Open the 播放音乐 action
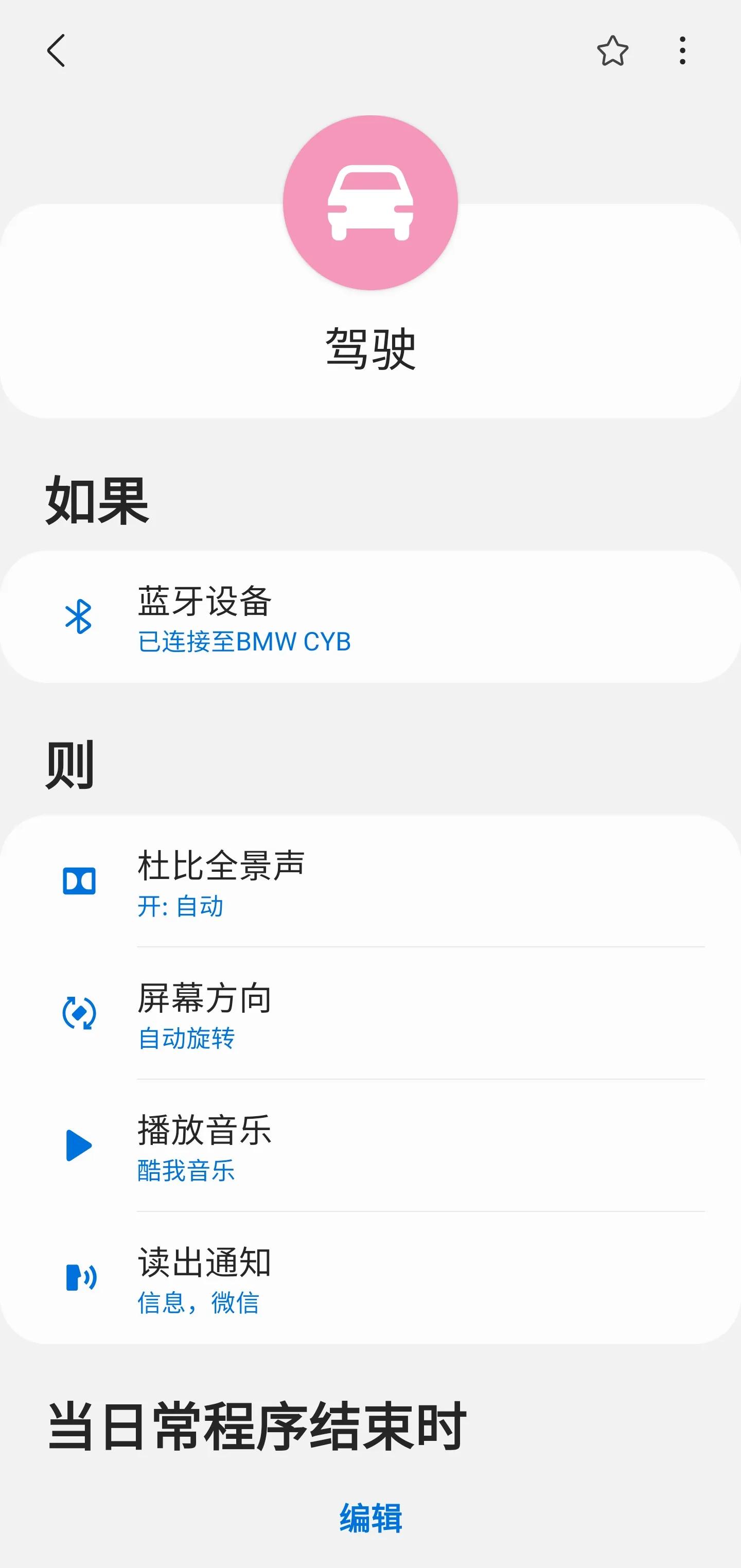The image size is (741, 1568). 370,1146
